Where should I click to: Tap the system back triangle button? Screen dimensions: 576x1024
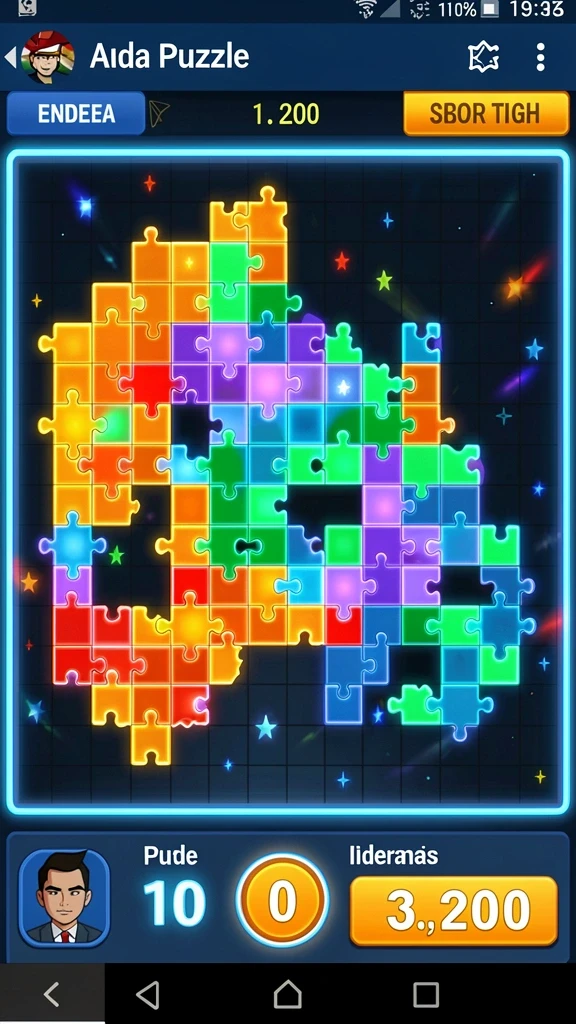148,995
